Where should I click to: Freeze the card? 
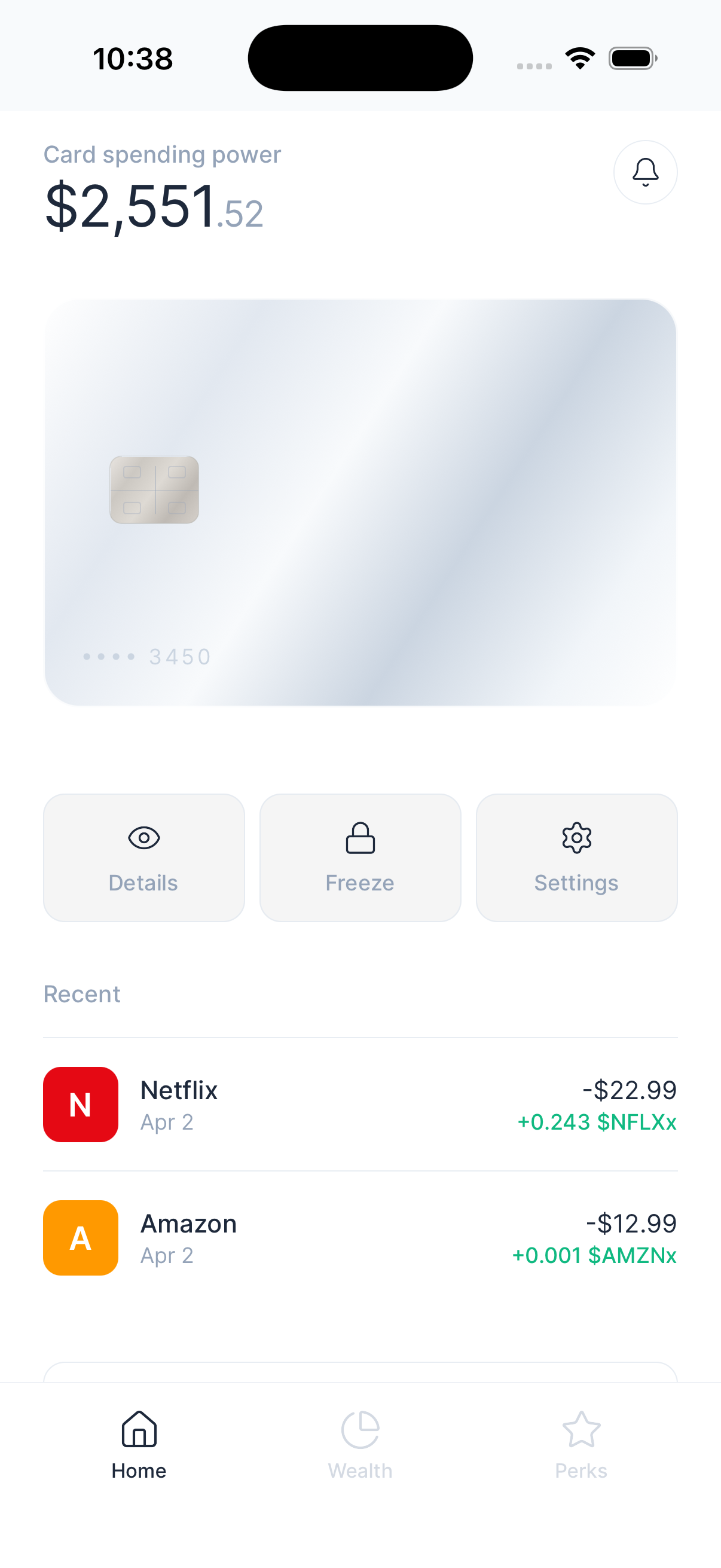[x=360, y=857]
